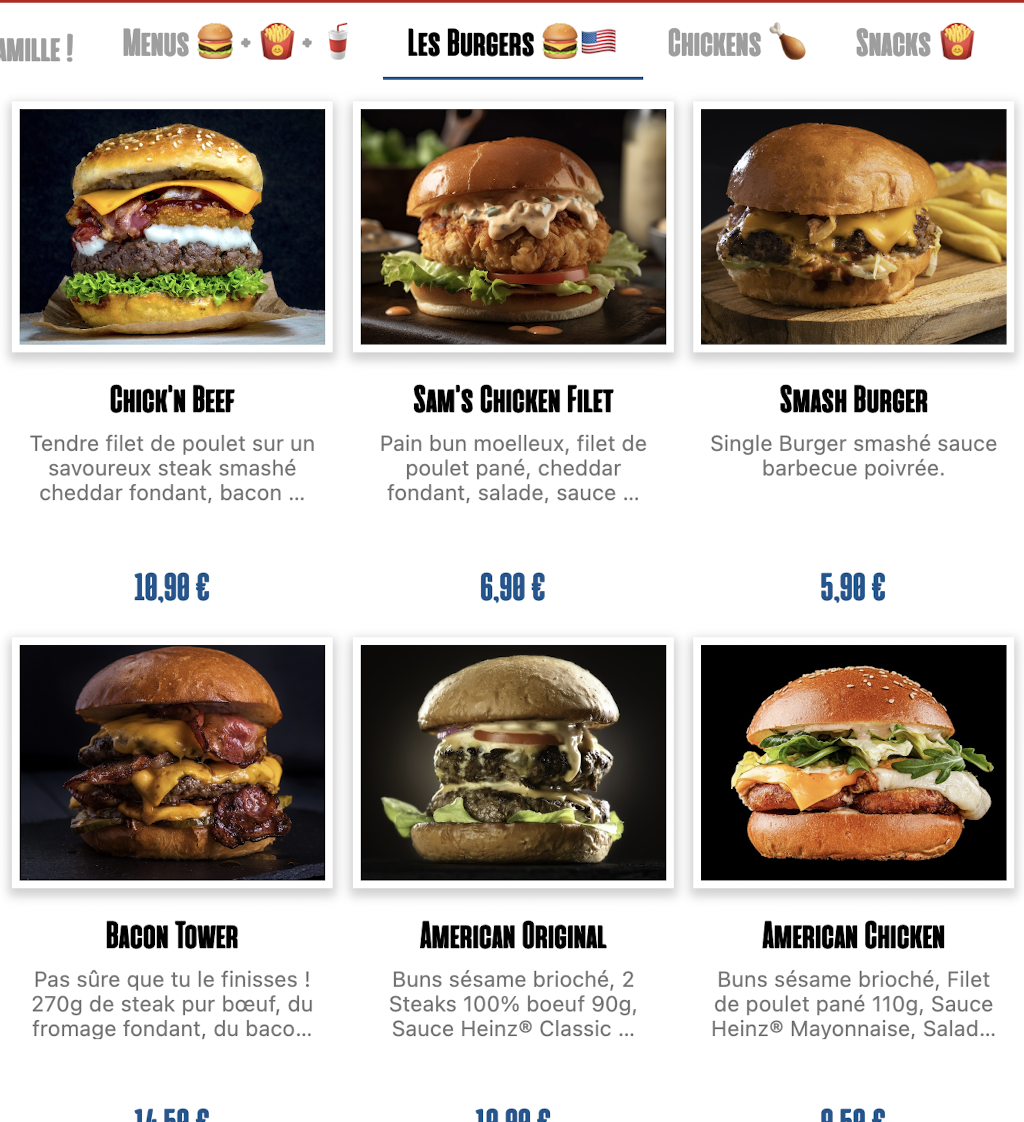Click the burger emoji beside Les Burgers label
1024x1122 pixels.
558,42
